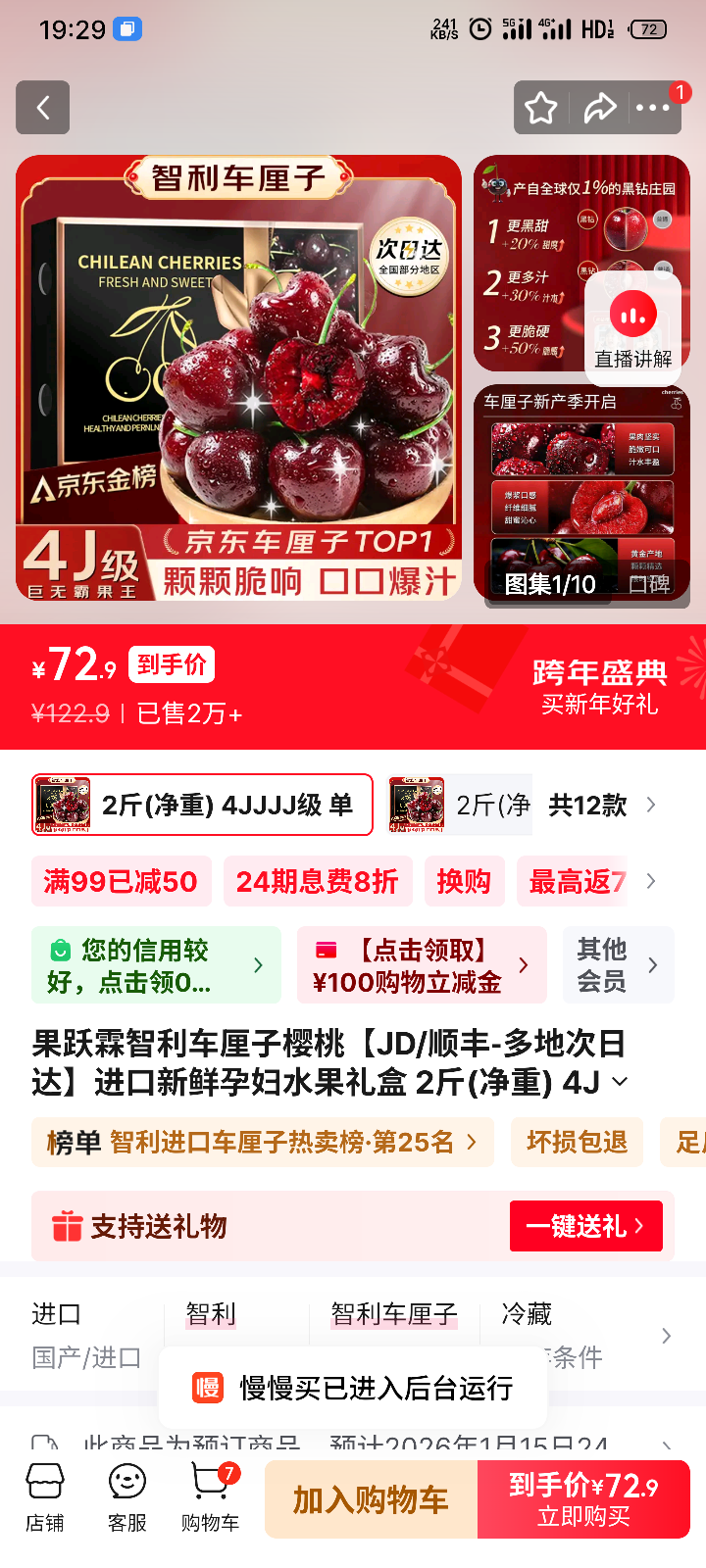Screen dimensions: 706x1568
Task: Go back using the back arrow
Action: pos(42,108)
